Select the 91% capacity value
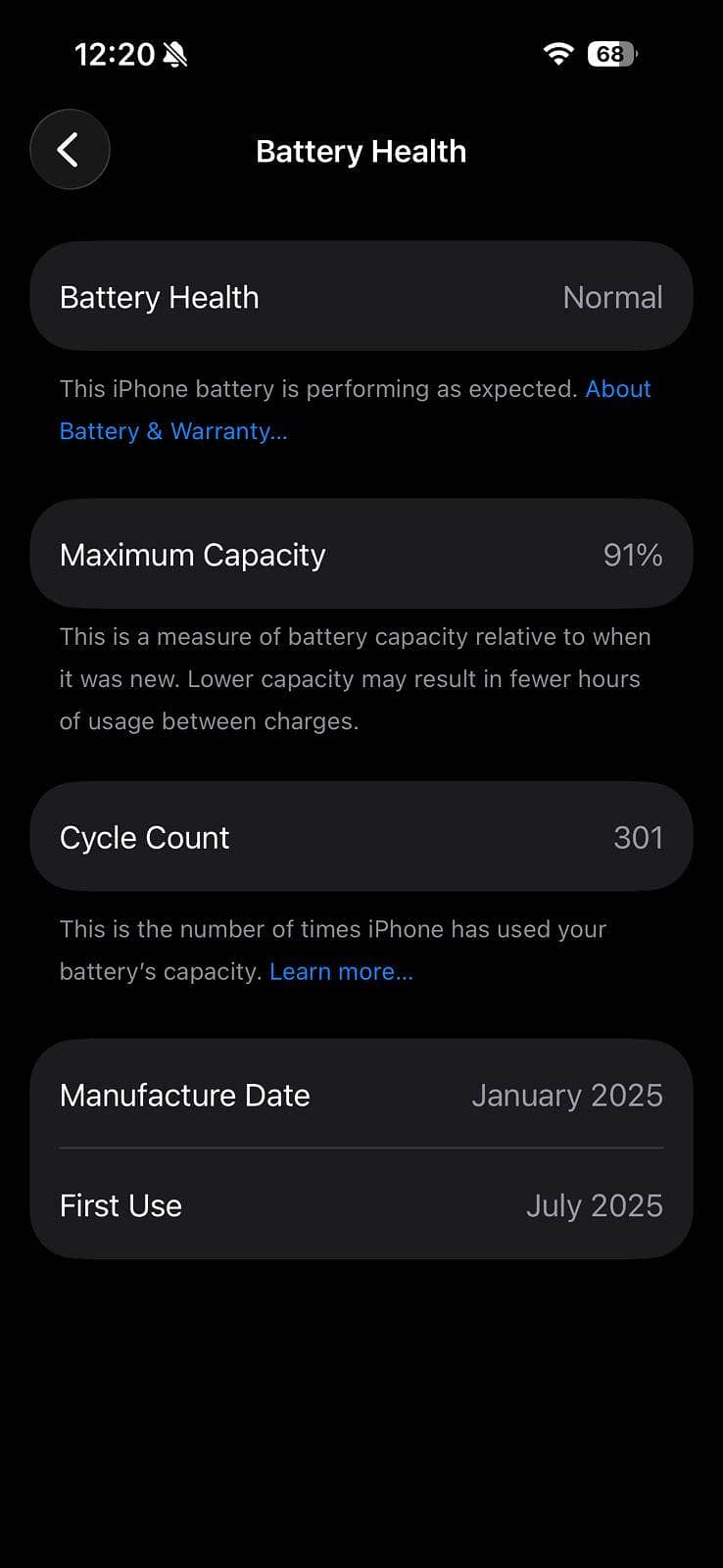 [x=631, y=554]
